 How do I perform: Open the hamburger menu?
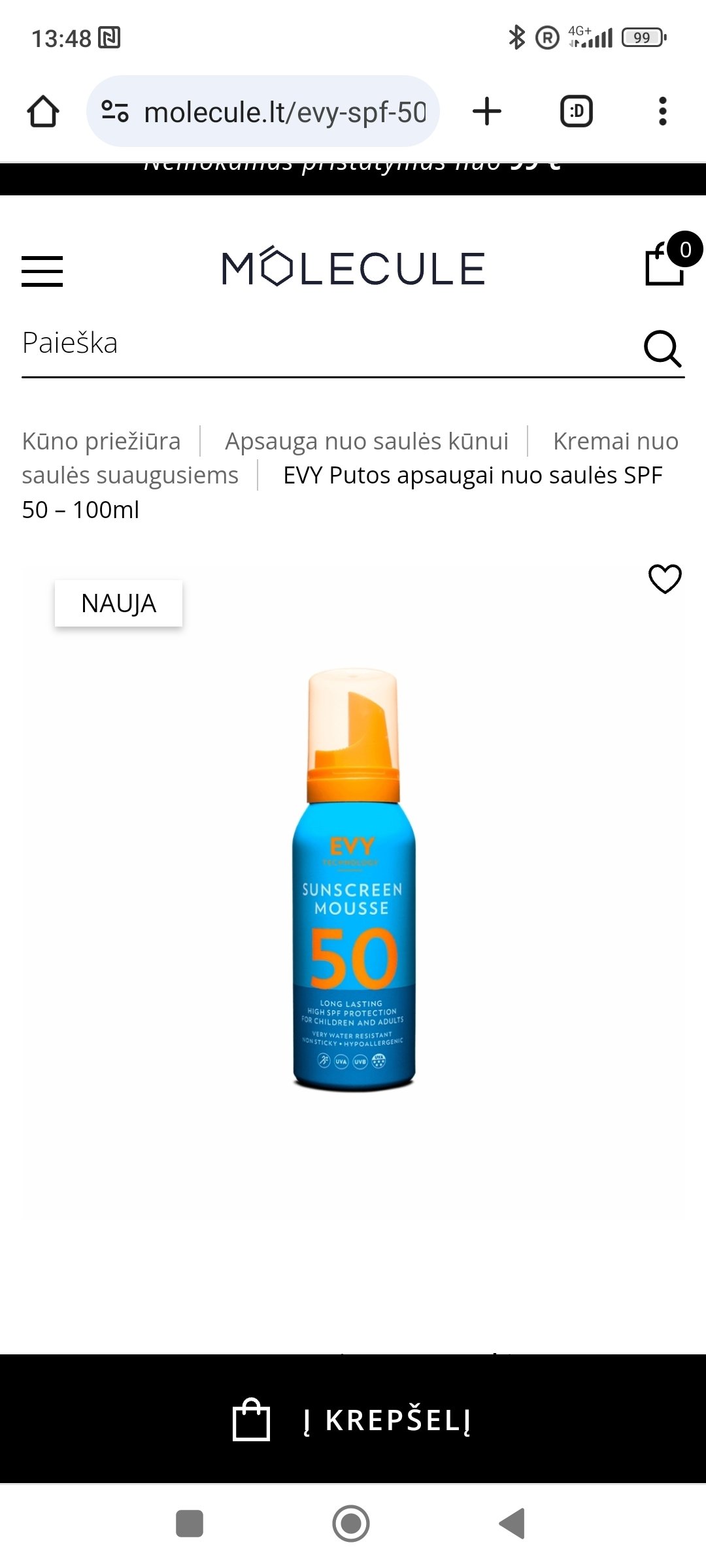pos(42,271)
